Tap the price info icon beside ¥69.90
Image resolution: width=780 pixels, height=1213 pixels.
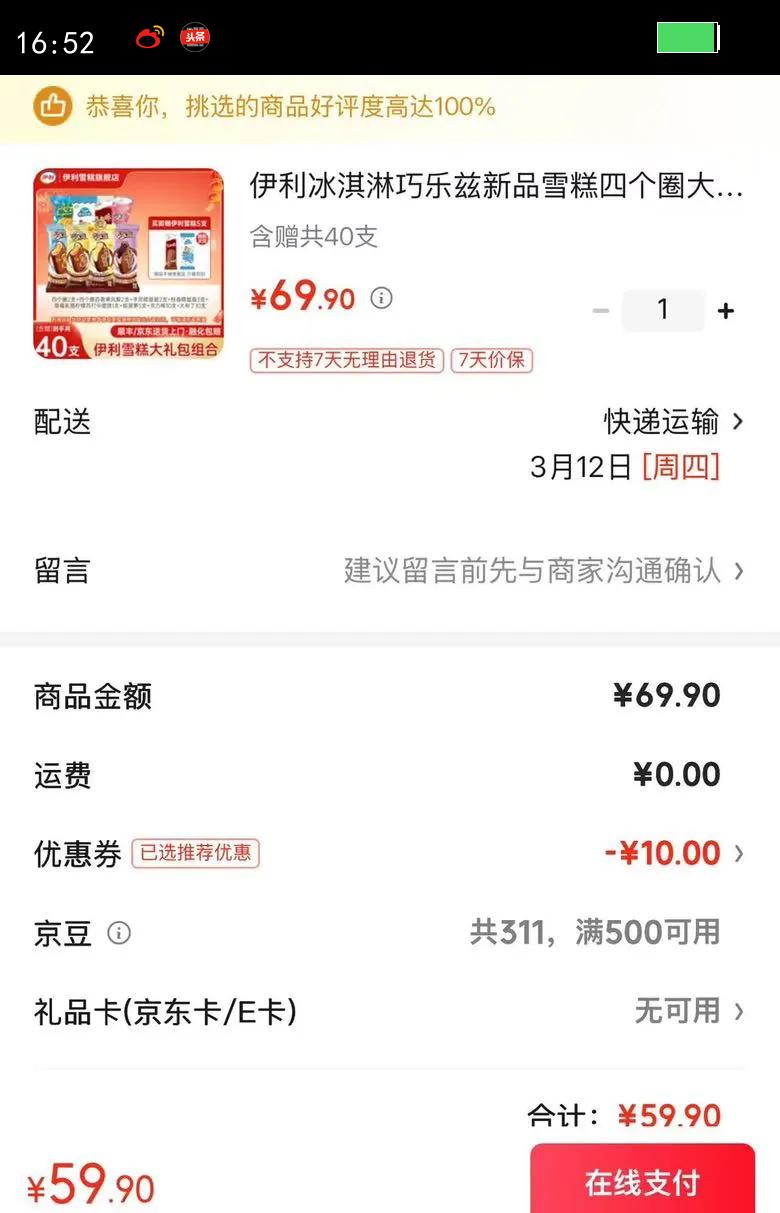[x=380, y=298]
